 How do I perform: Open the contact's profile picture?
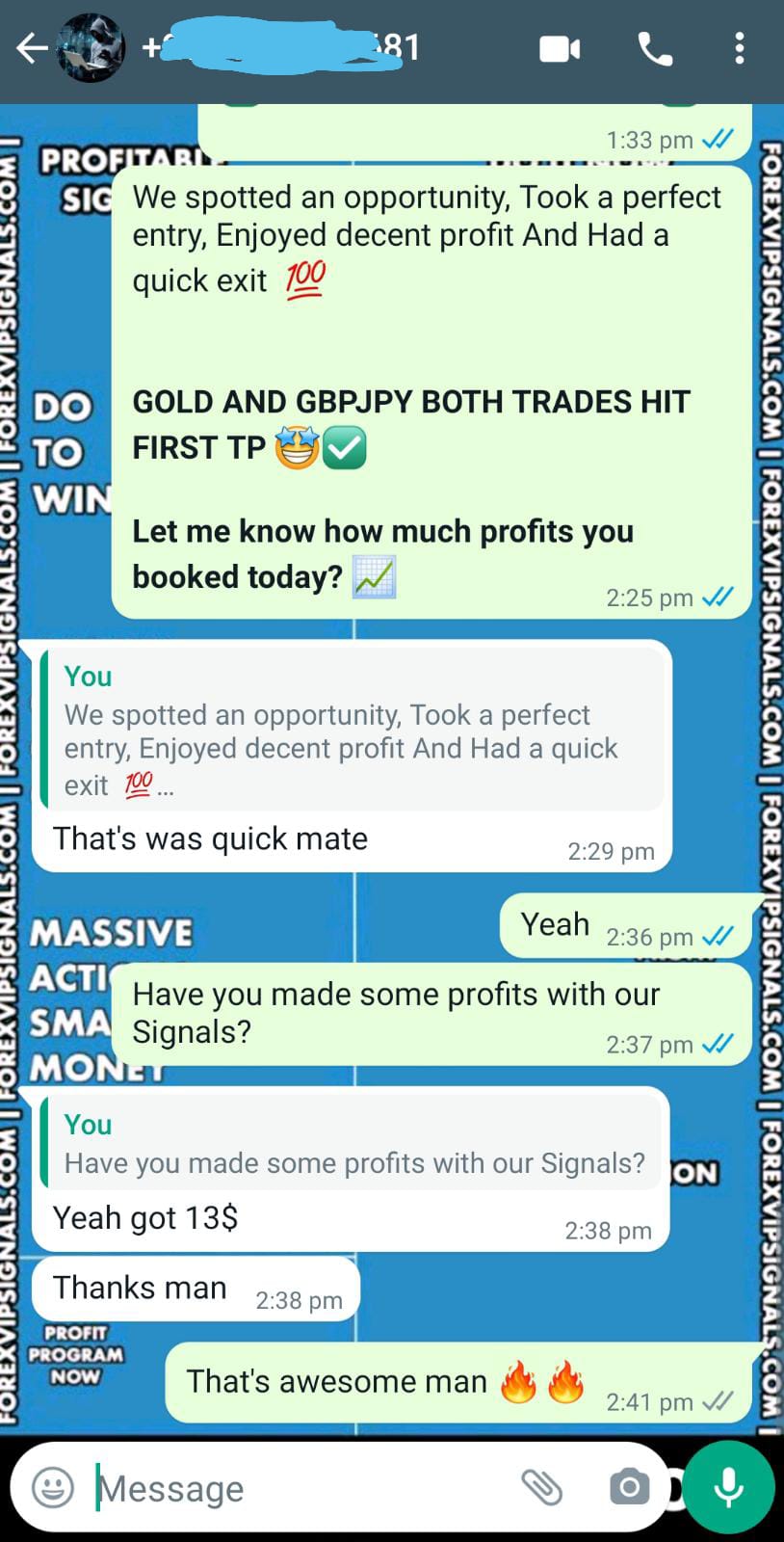coord(91,48)
